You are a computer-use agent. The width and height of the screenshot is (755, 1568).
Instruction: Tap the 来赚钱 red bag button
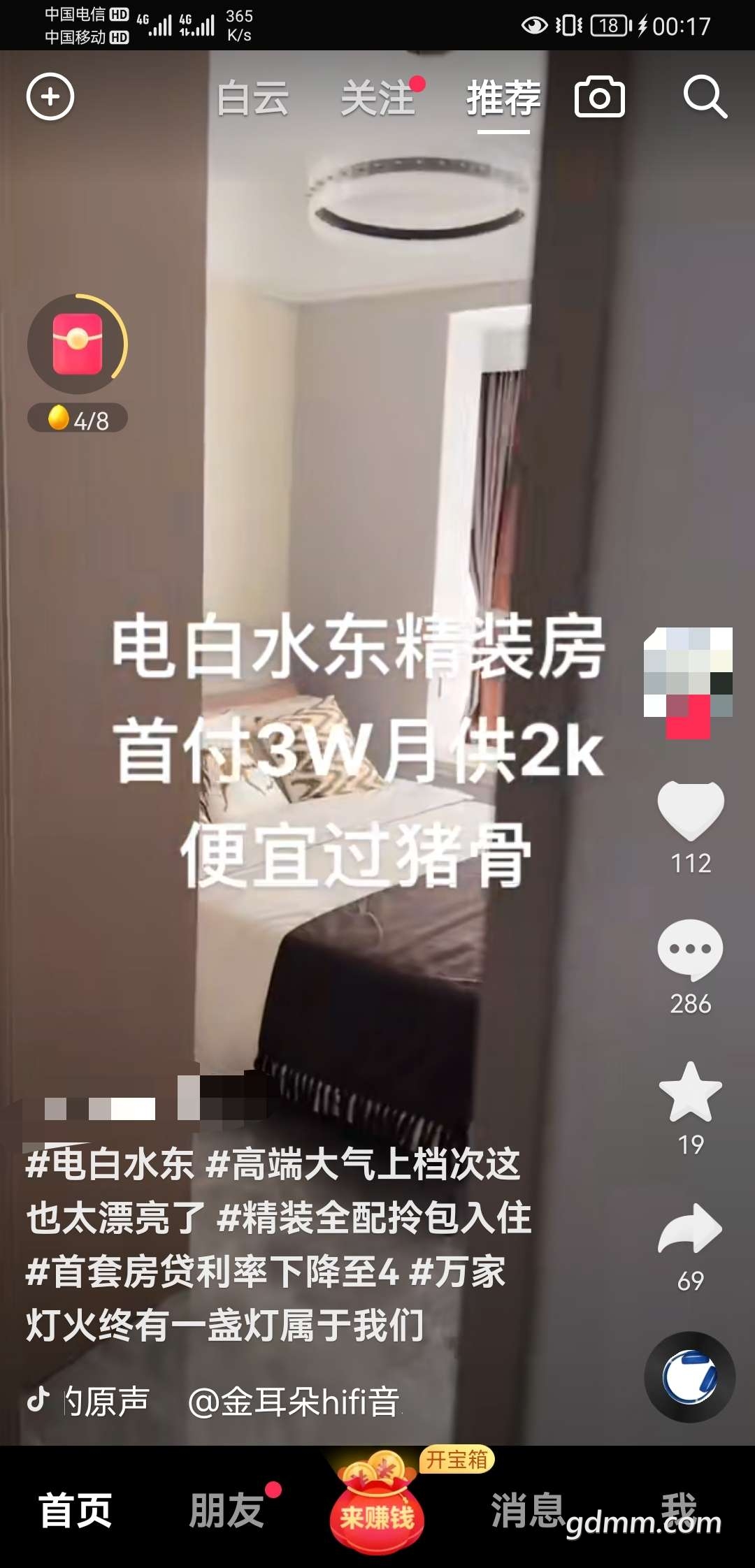pyautogui.click(x=377, y=1509)
